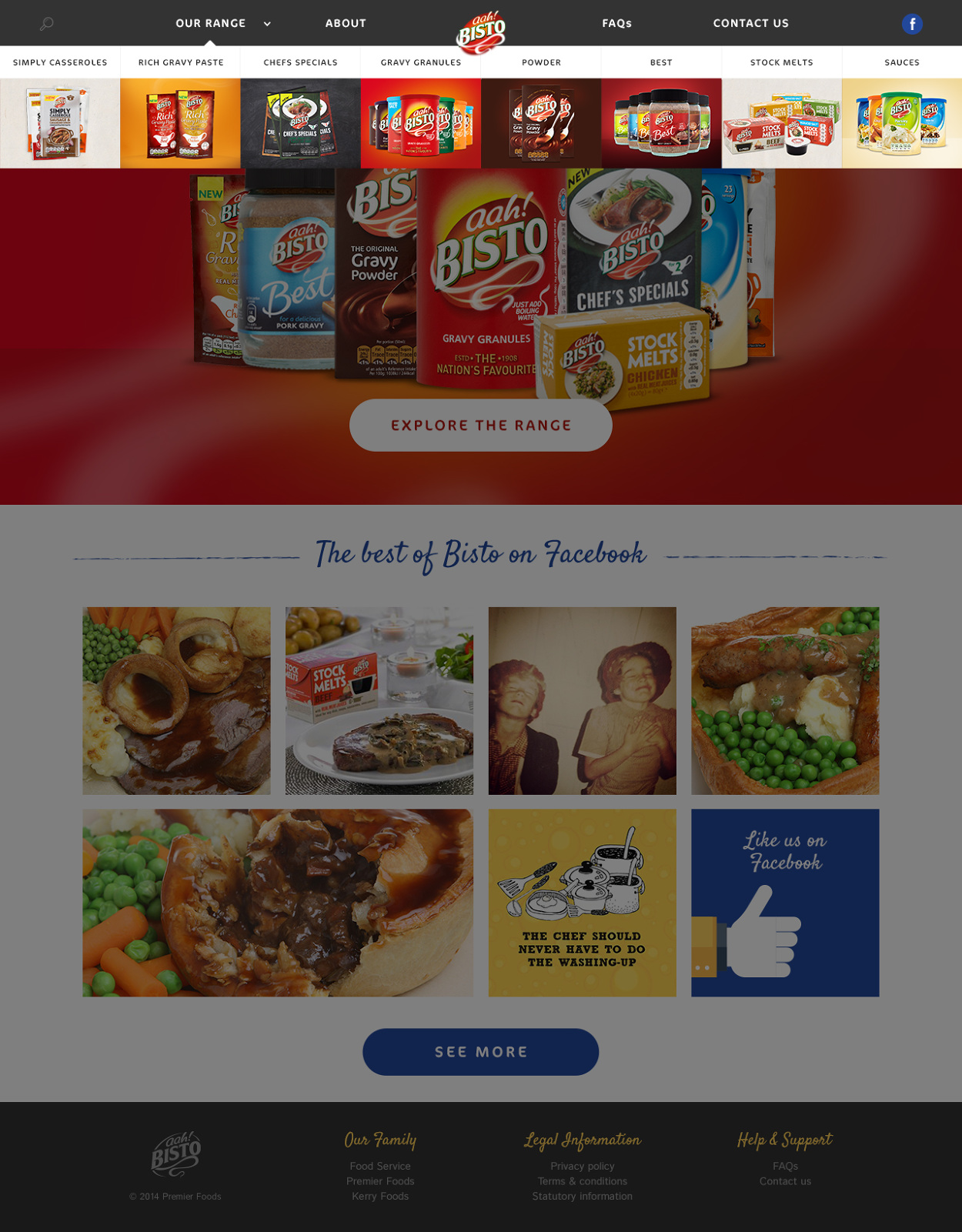Expand the Our Range menu
The height and width of the screenshot is (1232, 962).
pos(222,23)
